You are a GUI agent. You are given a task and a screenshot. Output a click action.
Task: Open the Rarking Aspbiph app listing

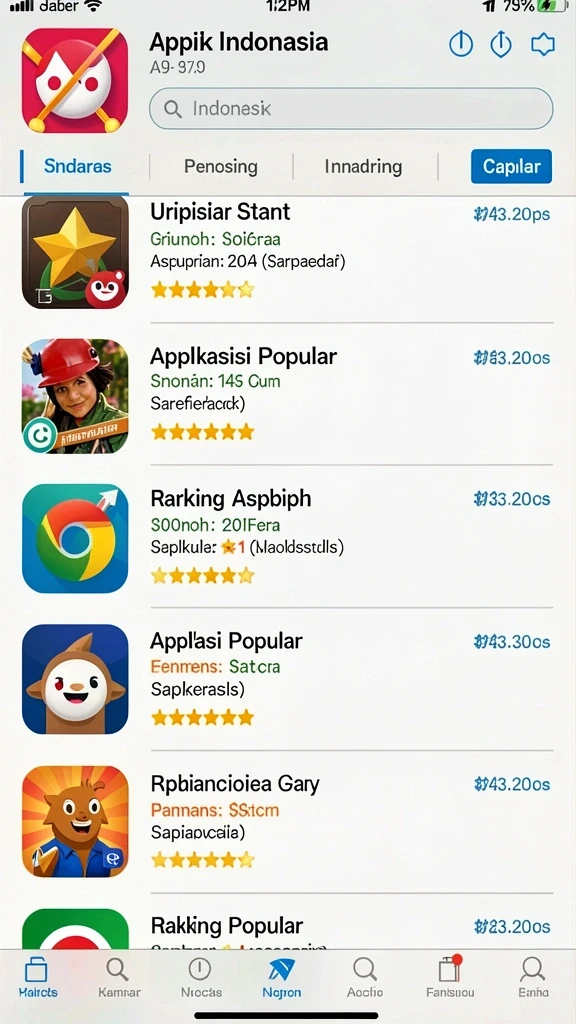(287, 537)
